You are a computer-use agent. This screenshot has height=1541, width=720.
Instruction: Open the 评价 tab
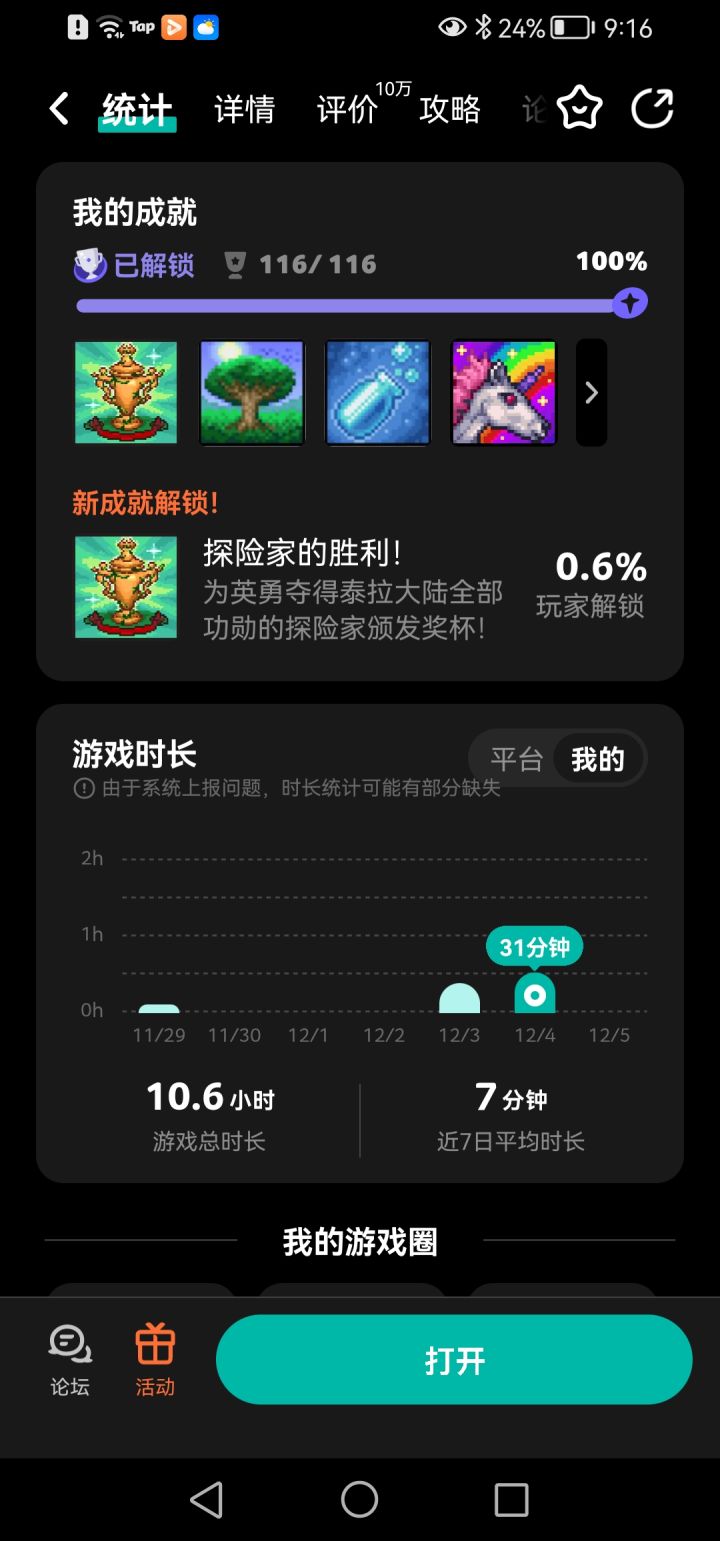point(347,110)
